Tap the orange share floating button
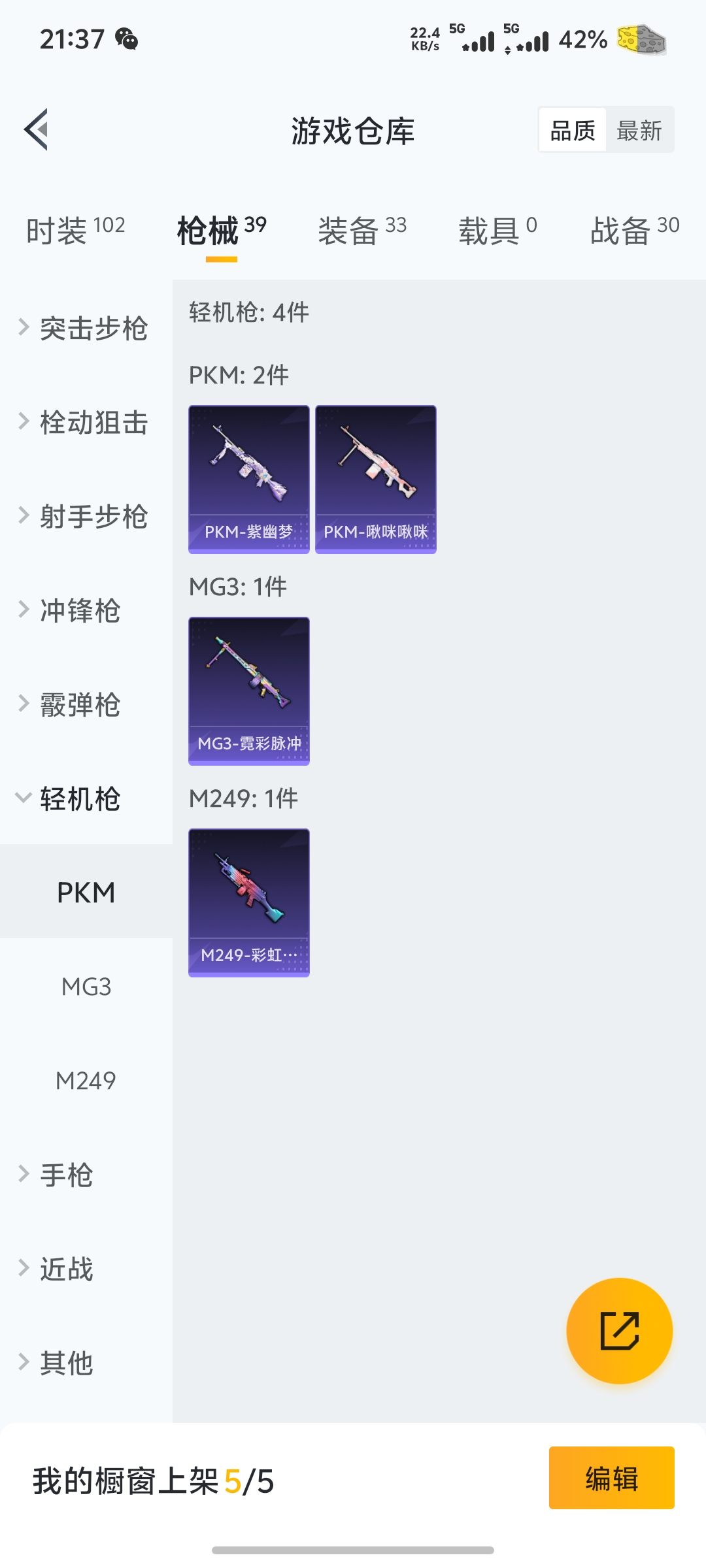Image resolution: width=706 pixels, height=1568 pixels. (x=619, y=1330)
